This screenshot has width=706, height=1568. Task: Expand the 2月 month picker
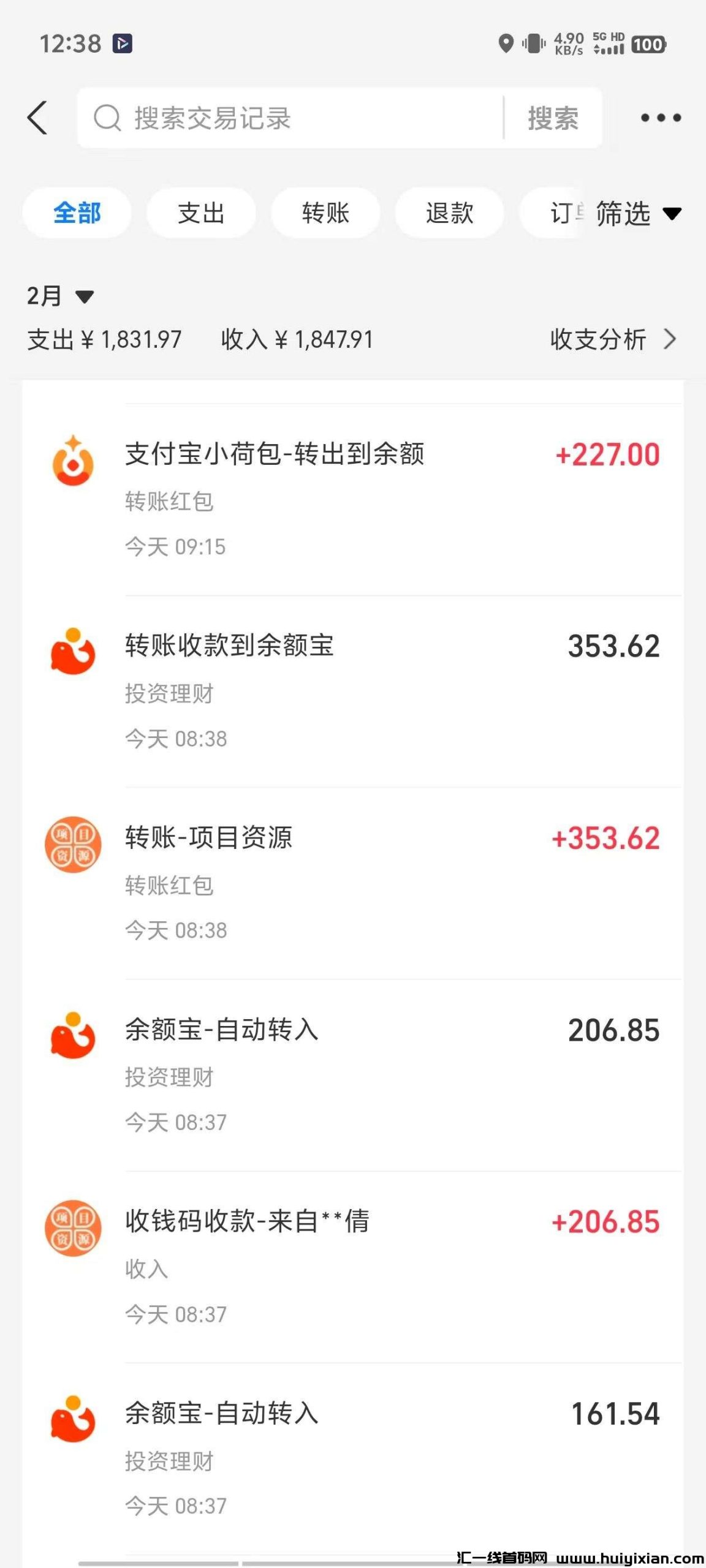(60, 296)
